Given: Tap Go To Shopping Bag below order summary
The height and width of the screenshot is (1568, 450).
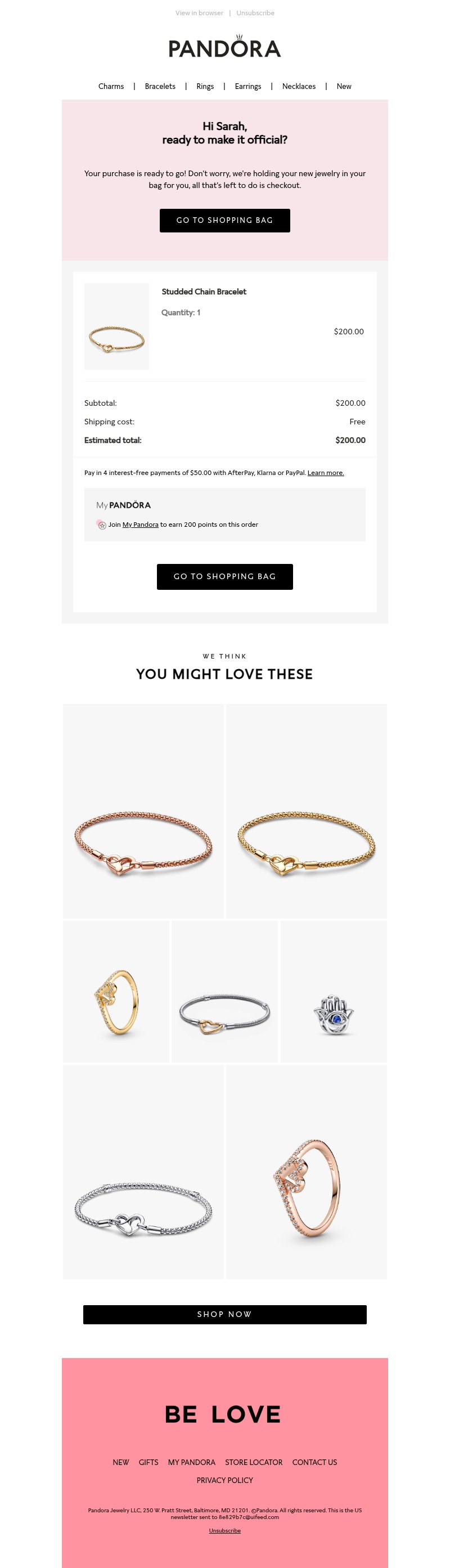Looking at the screenshot, I should pyautogui.click(x=224, y=576).
